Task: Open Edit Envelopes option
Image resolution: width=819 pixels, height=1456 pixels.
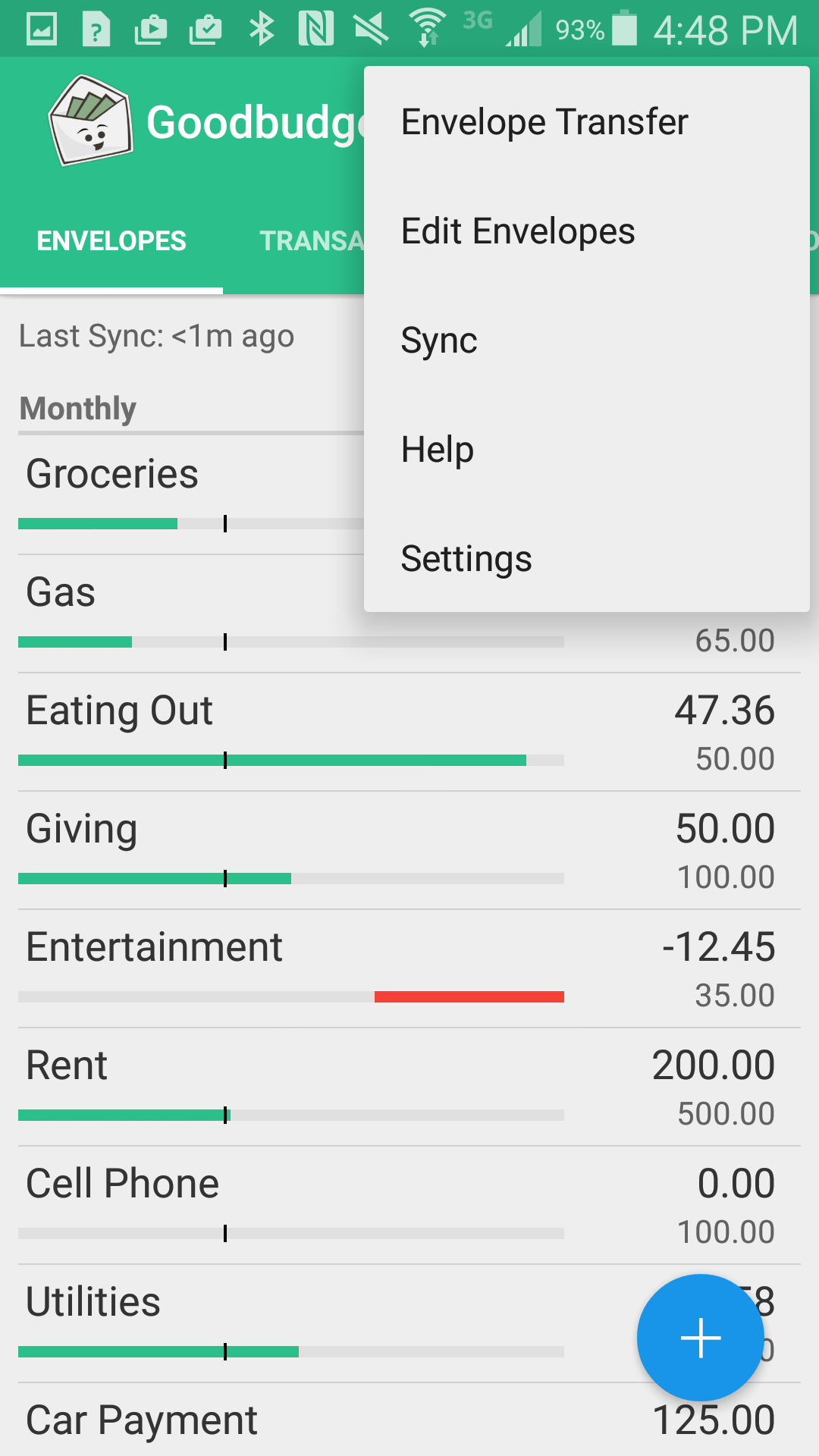Action: [587, 231]
